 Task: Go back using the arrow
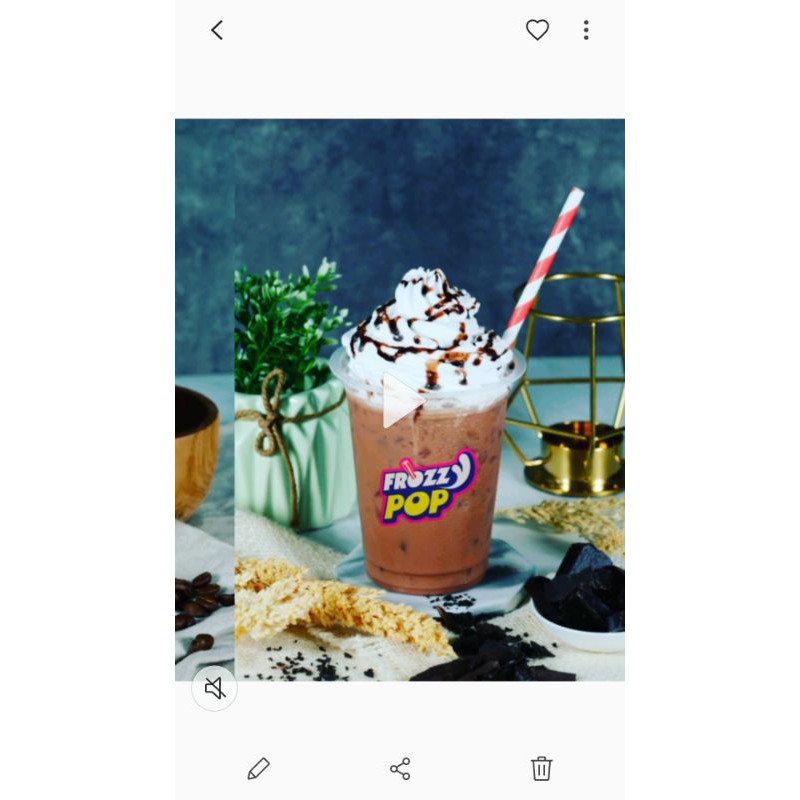coord(217,30)
